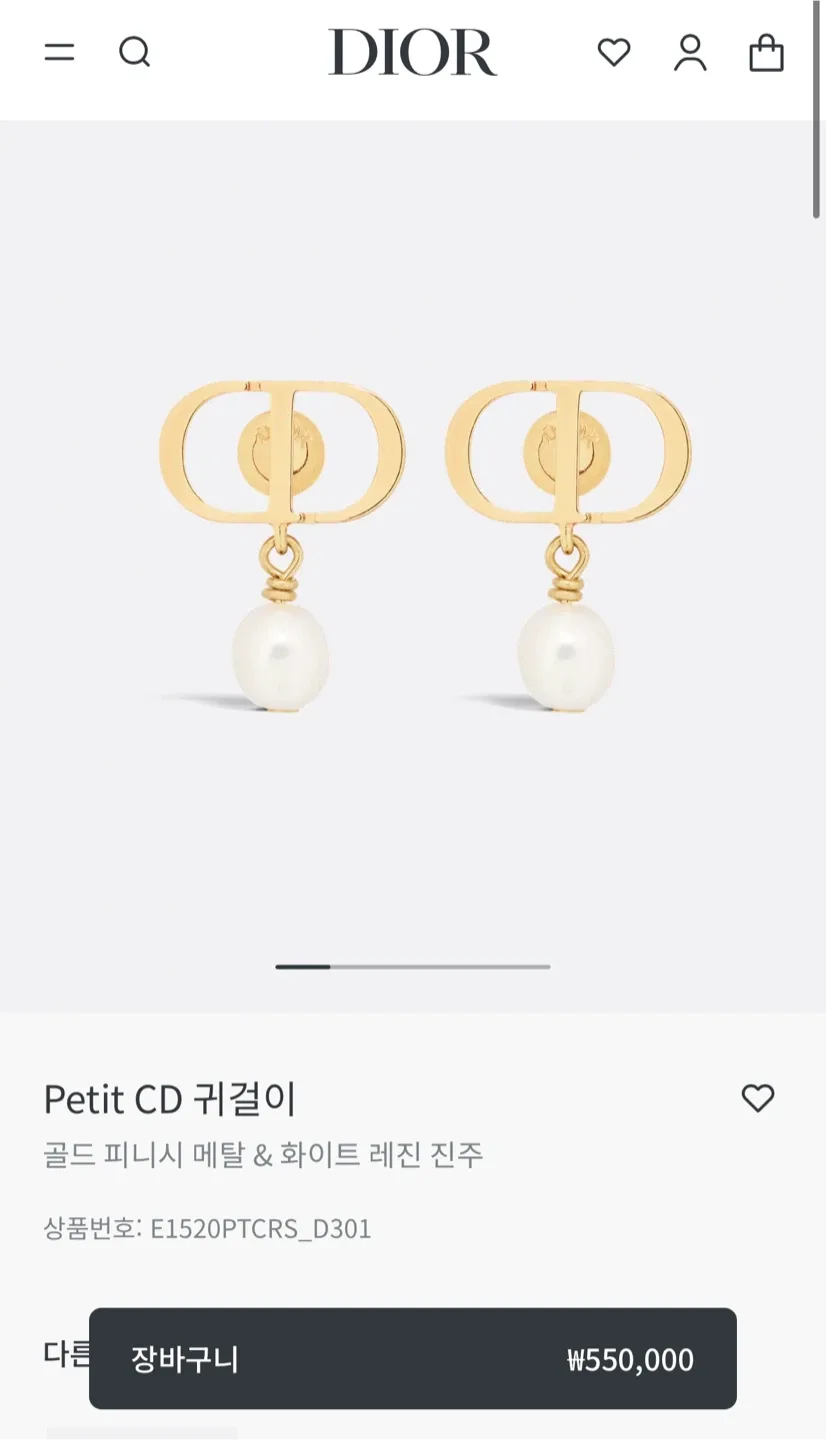View wishlist from header heart icon

pos(614,52)
